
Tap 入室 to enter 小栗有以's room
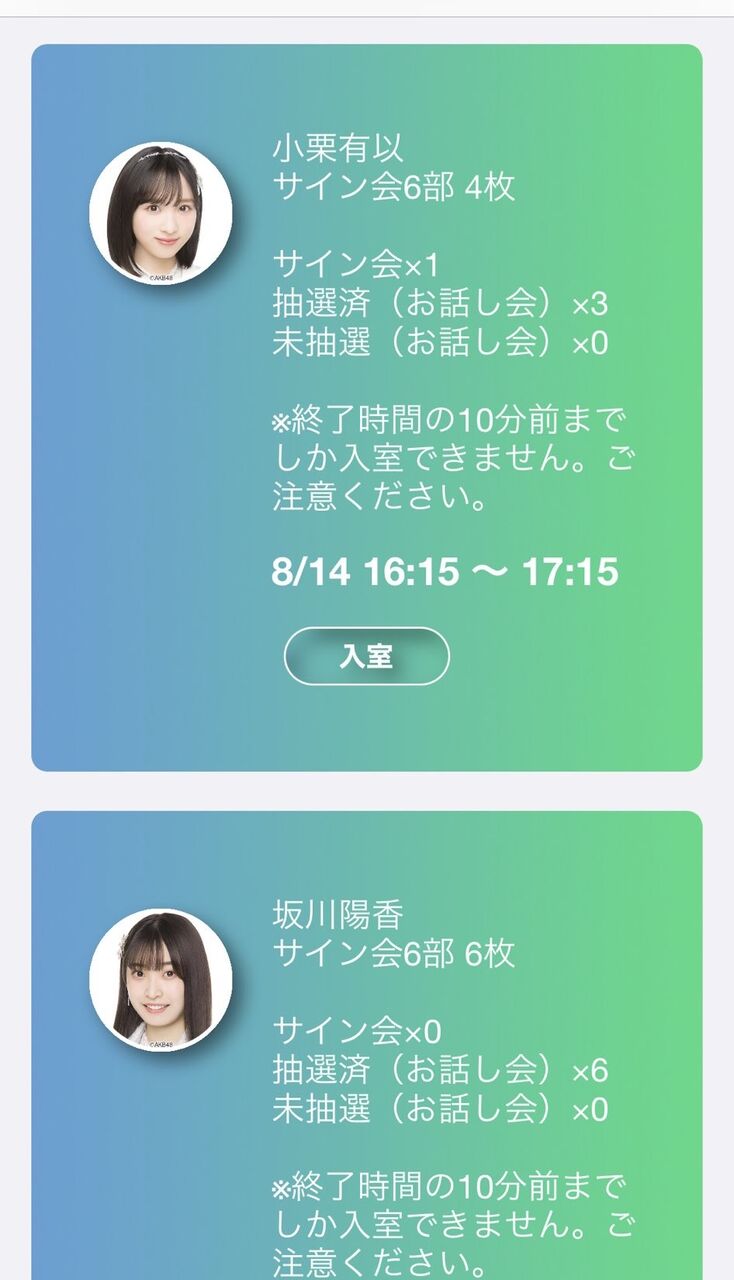(x=366, y=656)
